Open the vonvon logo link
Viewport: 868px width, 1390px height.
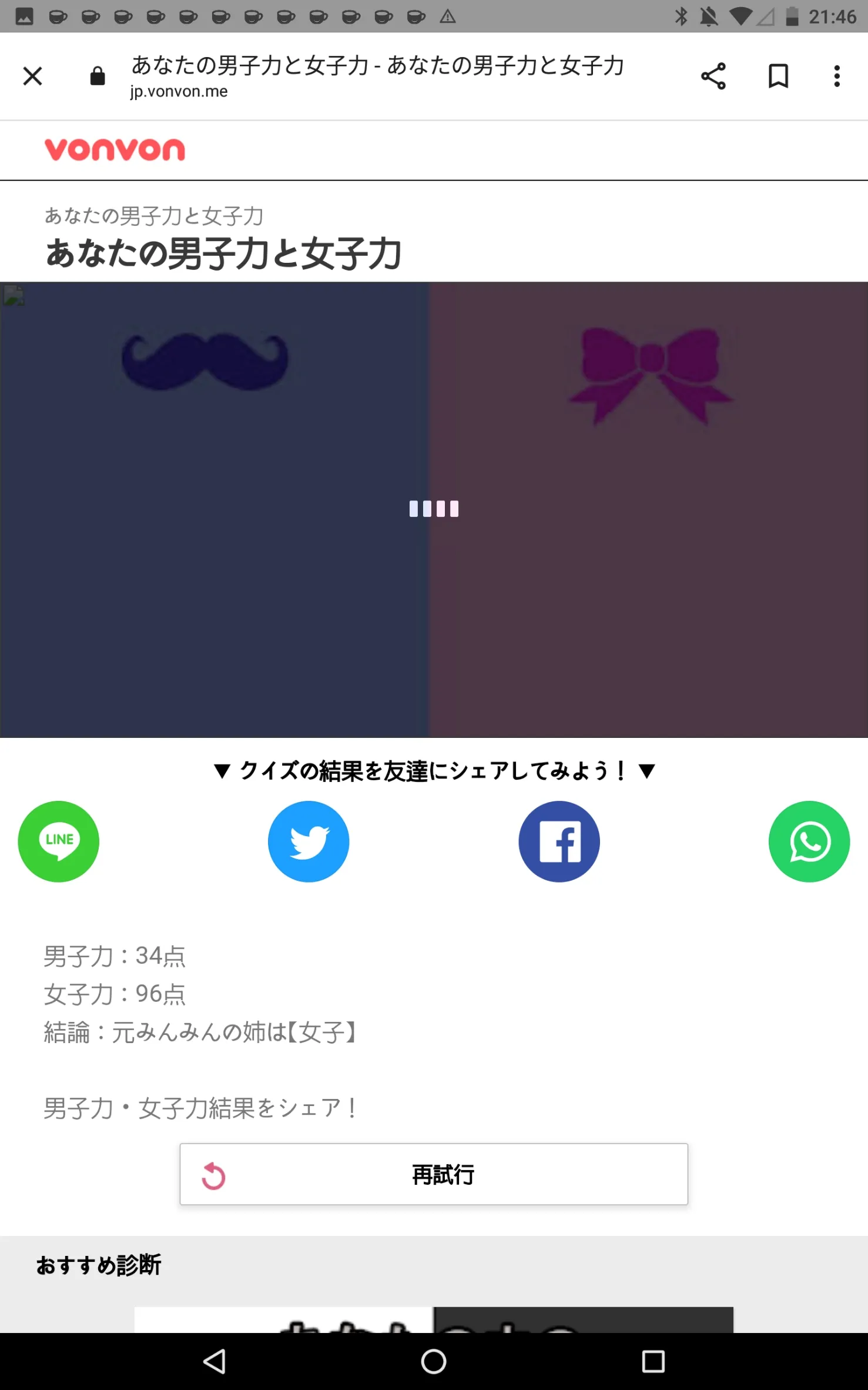pos(115,149)
